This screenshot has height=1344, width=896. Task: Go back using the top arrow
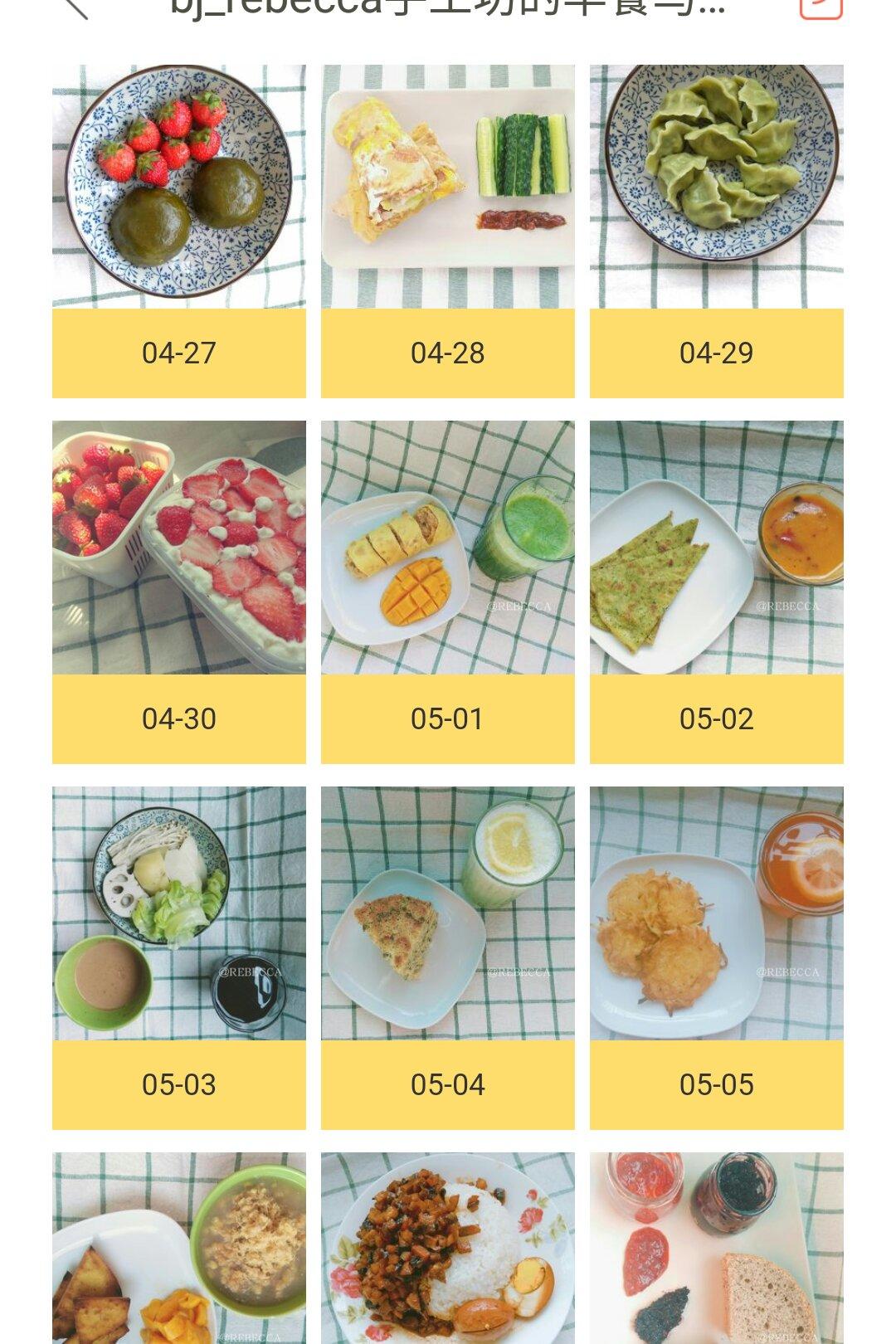(76, 7)
